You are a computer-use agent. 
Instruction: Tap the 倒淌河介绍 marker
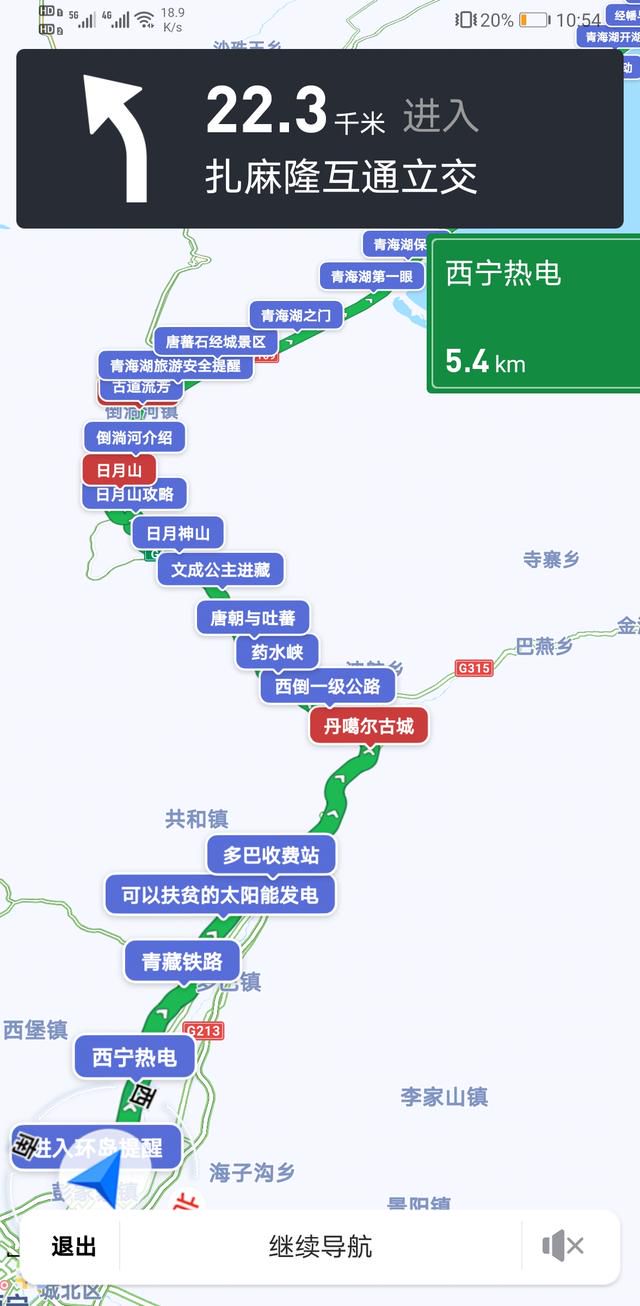pos(134,437)
